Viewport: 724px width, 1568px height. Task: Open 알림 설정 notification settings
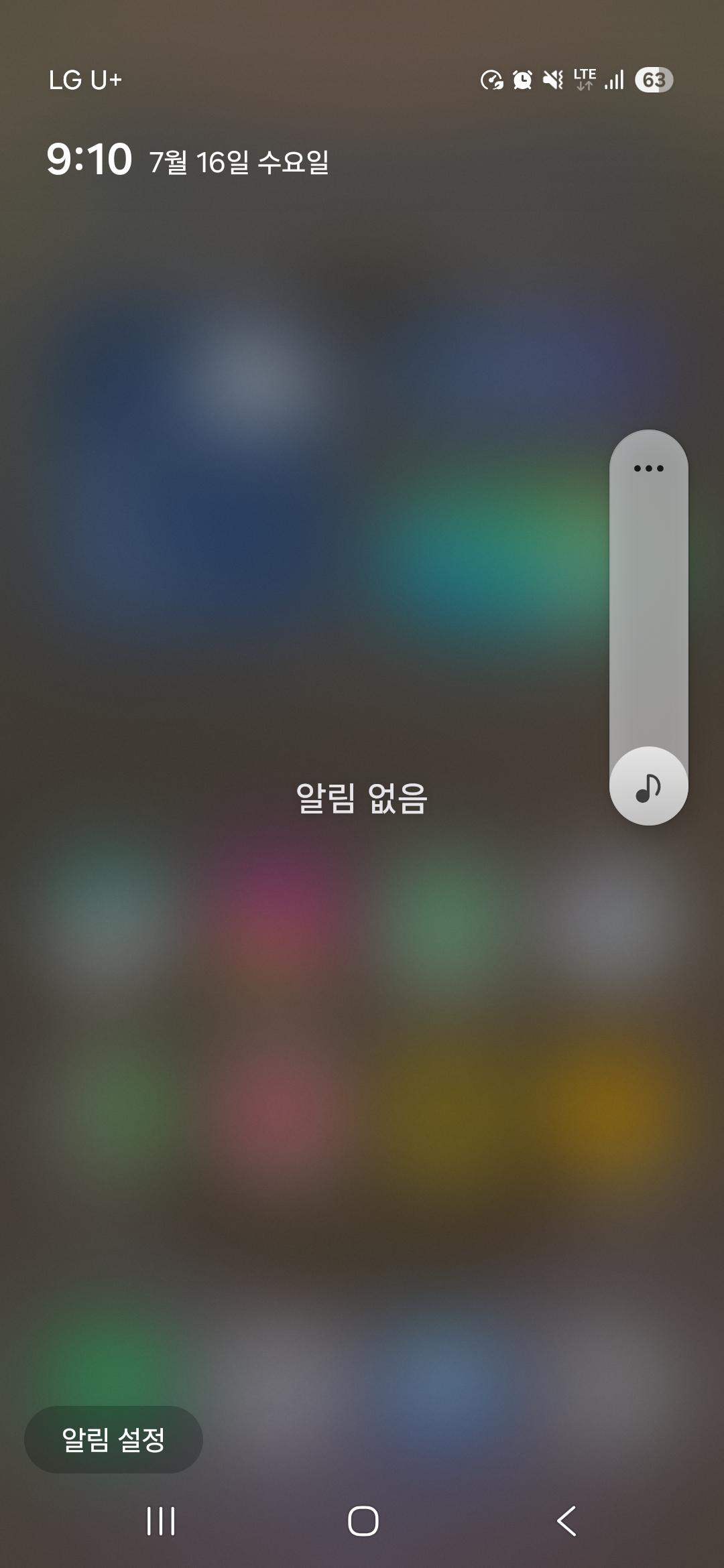point(113,1439)
